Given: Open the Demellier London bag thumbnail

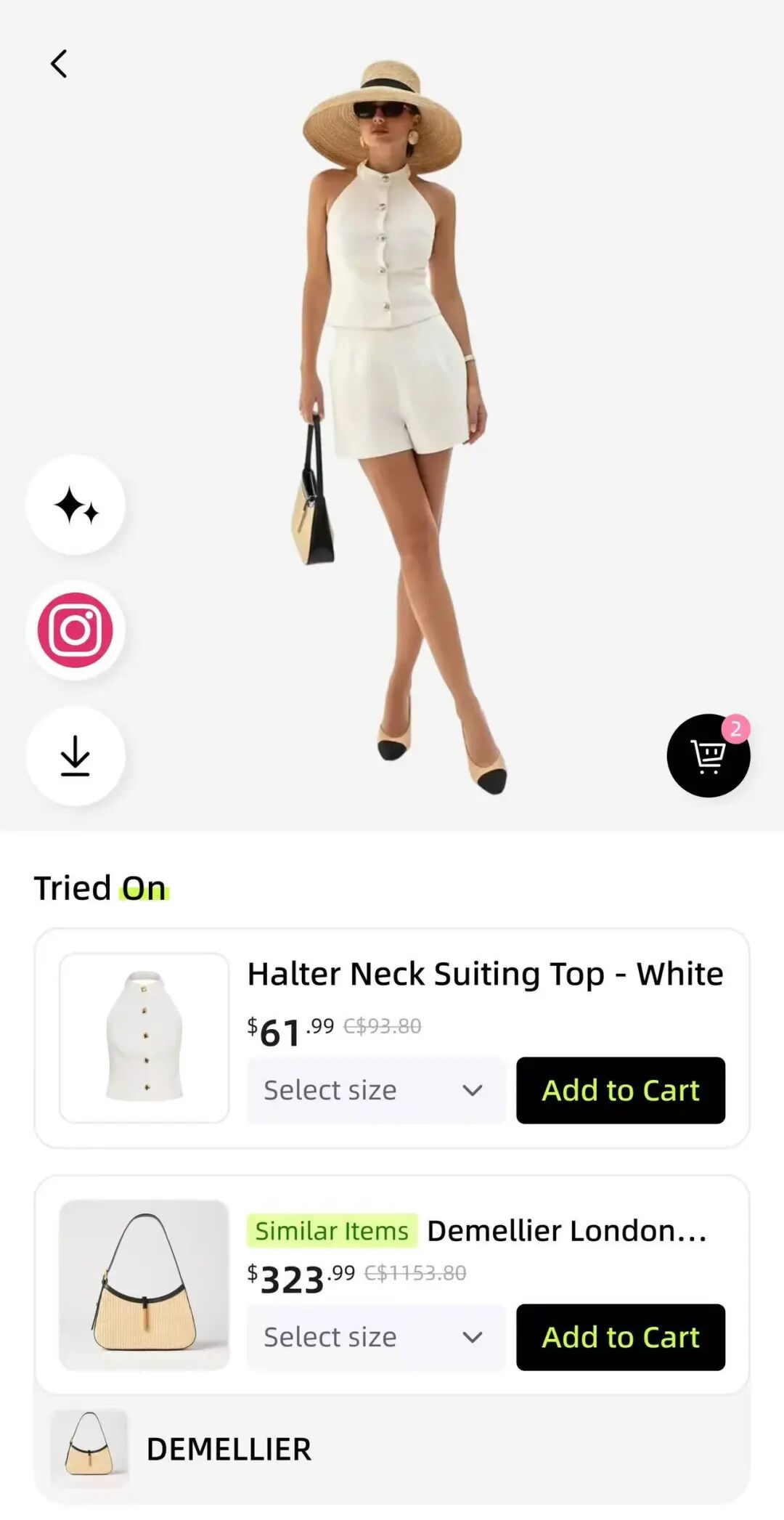Looking at the screenshot, I should [x=144, y=1284].
